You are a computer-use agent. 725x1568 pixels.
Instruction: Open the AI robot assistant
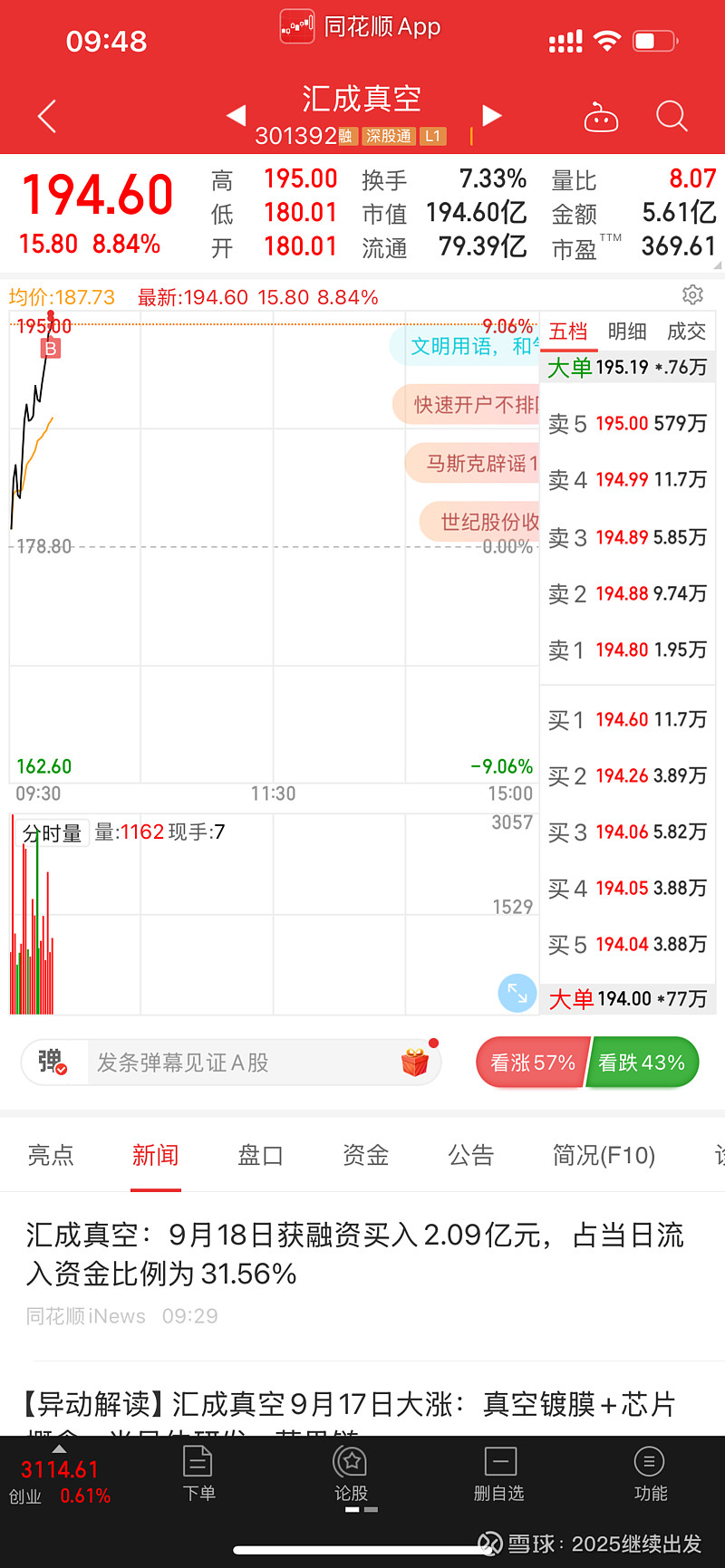pyautogui.click(x=601, y=117)
